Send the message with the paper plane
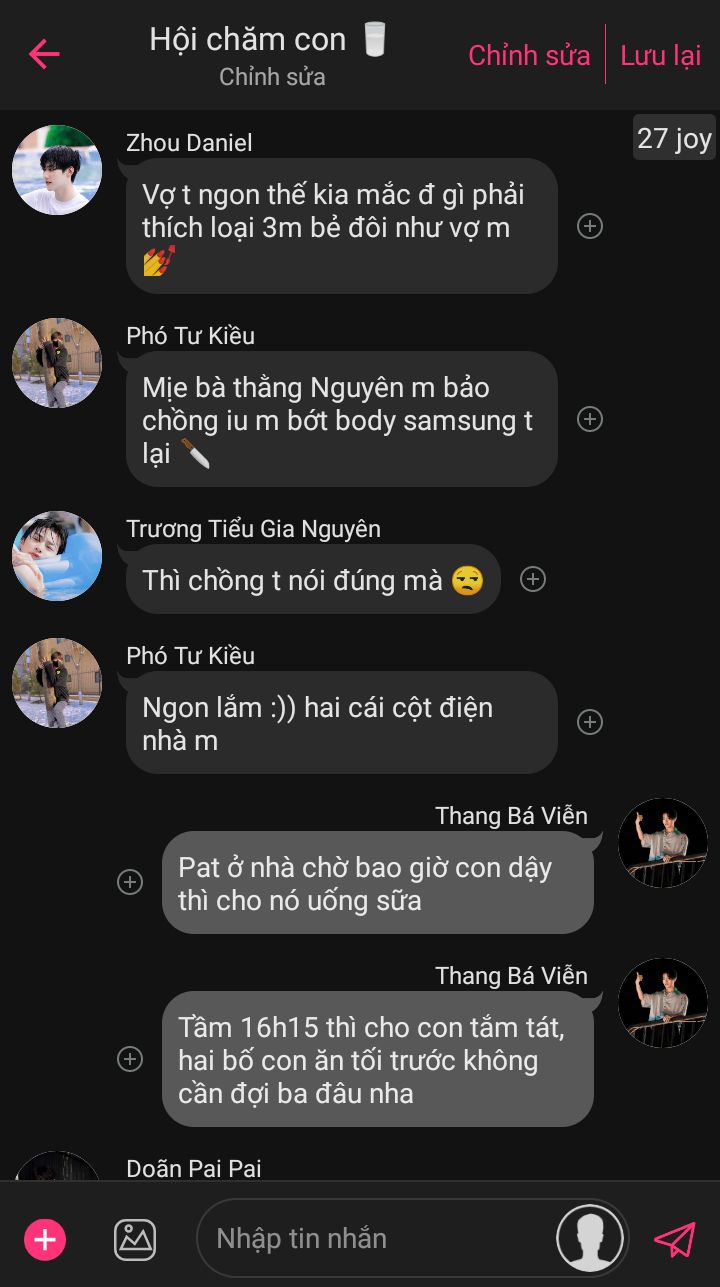720x1287 pixels. point(675,1239)
